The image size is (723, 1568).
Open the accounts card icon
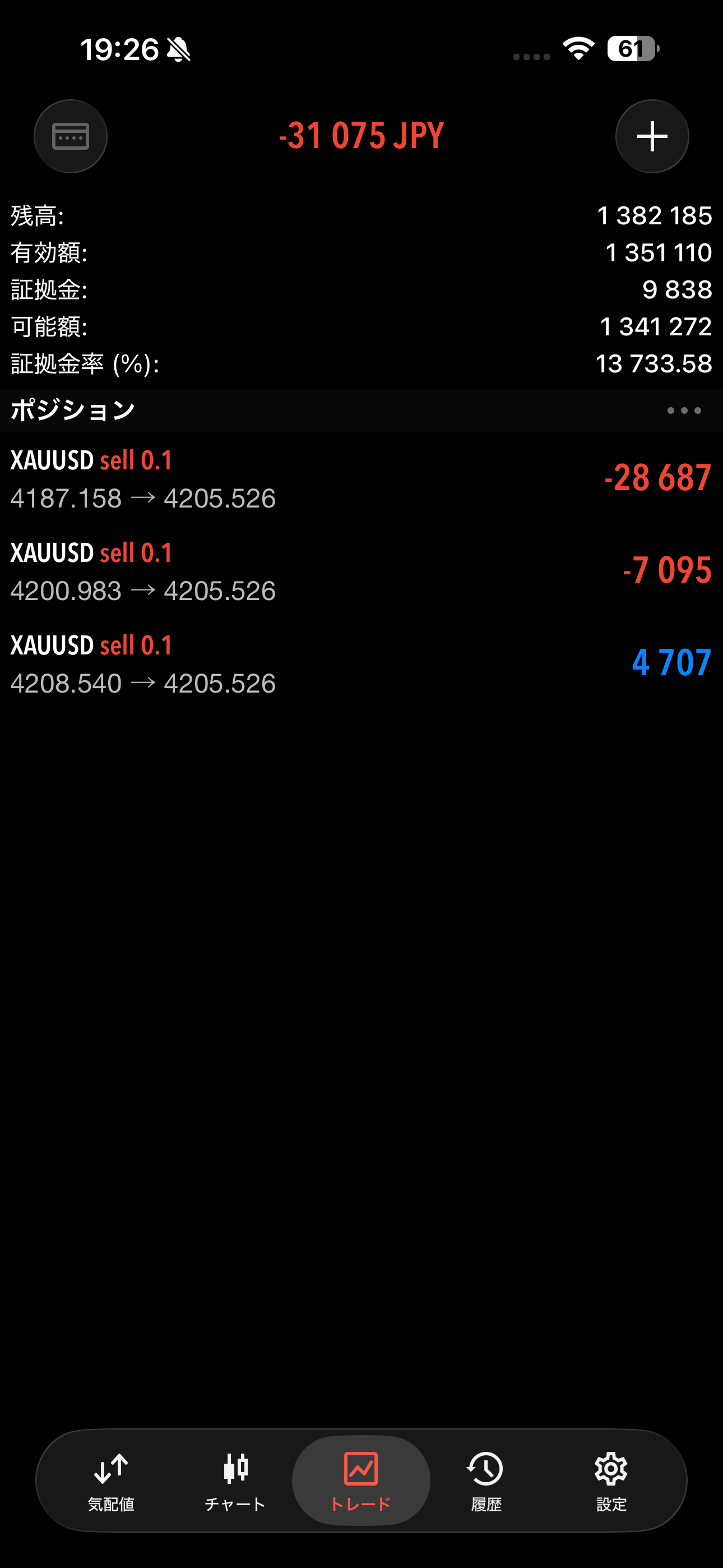pyautogui.click(x=71, y=136)
